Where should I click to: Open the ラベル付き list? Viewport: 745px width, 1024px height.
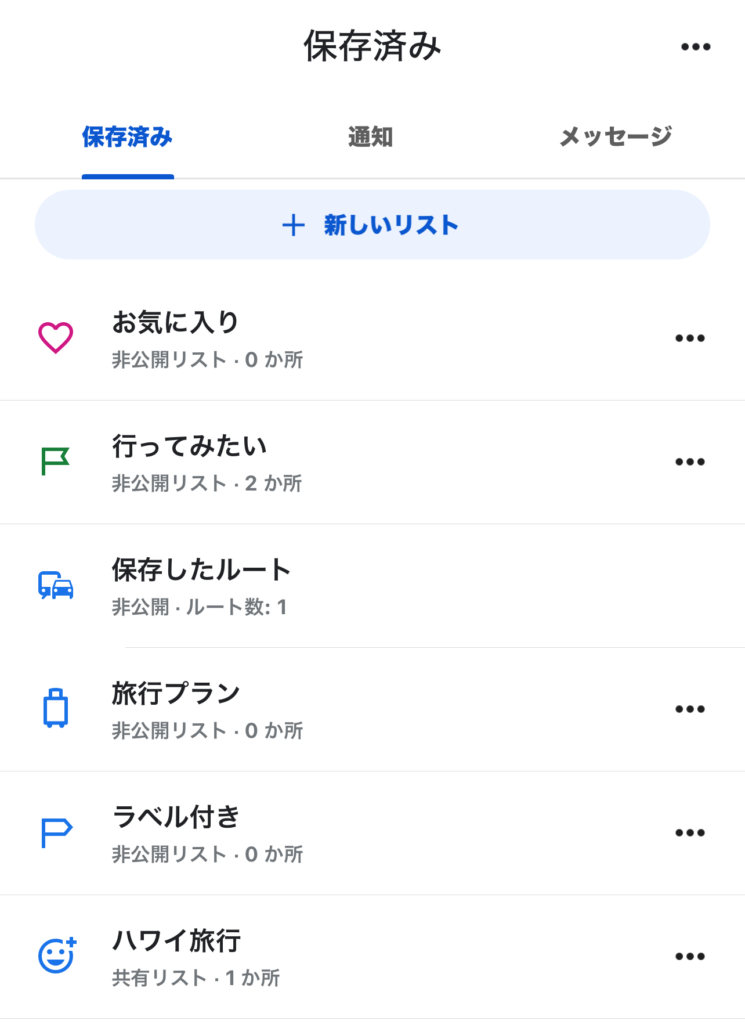click(x=300, y=833)
